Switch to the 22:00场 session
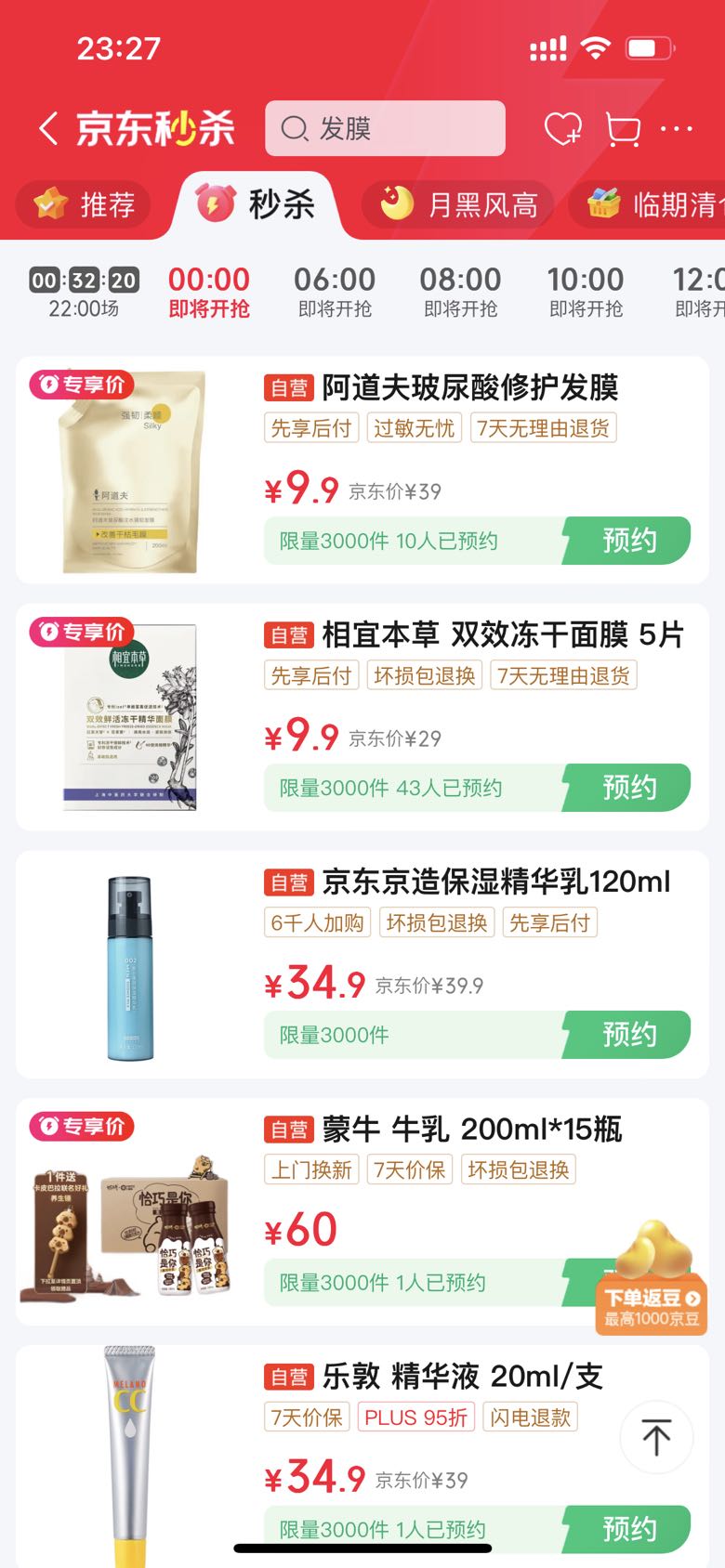Image resolution: width=725 pixels, height=1568 pixels. point(82,289)
